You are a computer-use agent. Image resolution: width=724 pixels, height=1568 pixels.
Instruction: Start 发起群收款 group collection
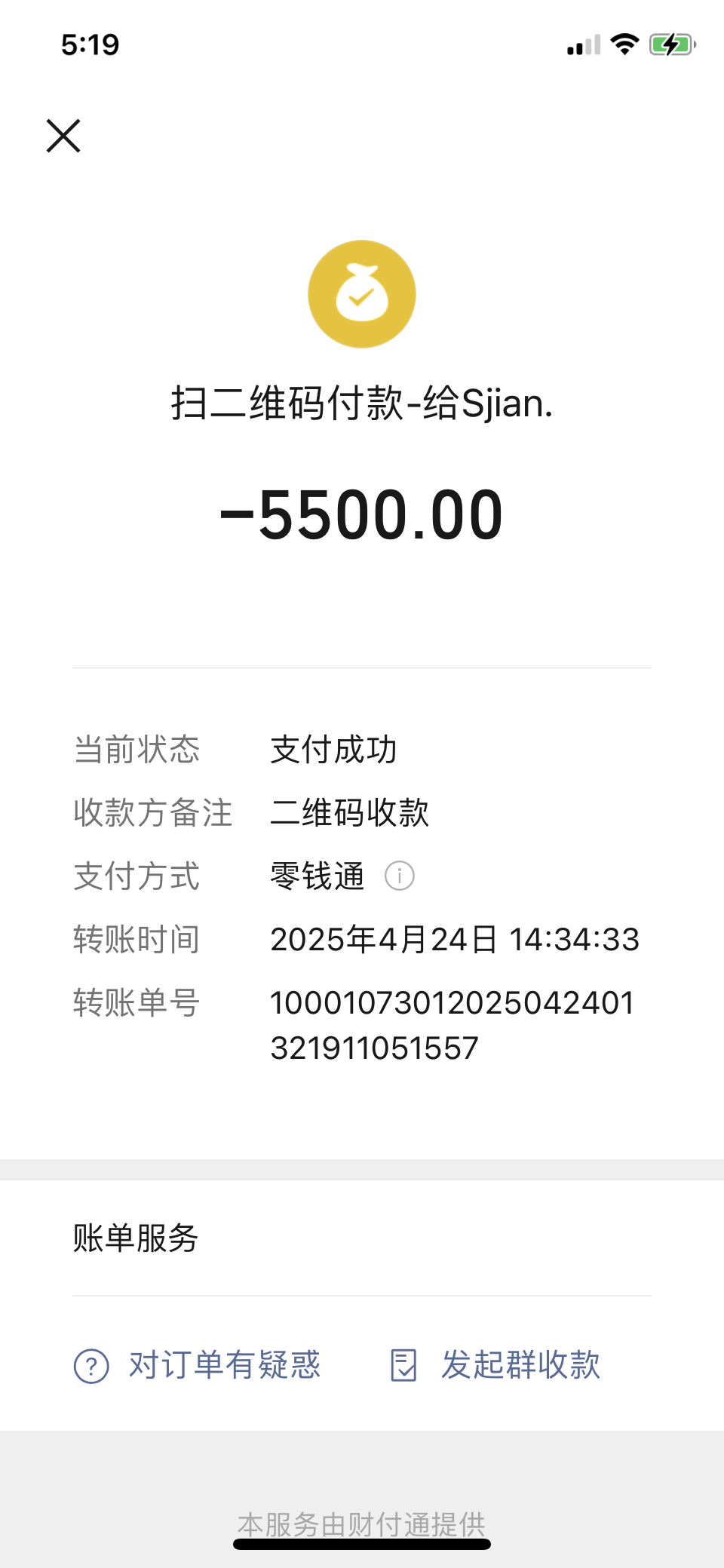(495, 1365)
